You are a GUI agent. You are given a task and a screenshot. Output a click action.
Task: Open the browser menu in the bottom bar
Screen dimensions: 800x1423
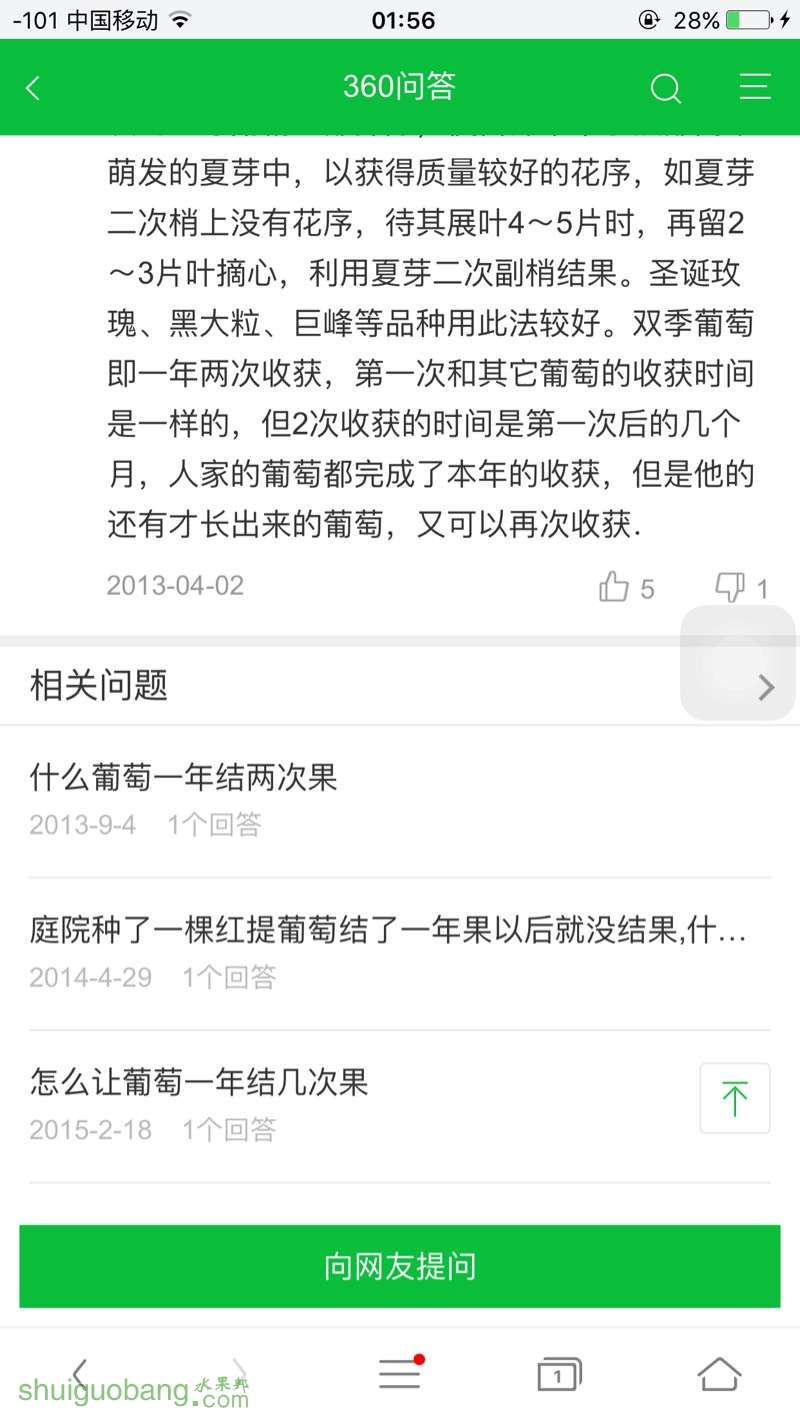pos(400,1374)
